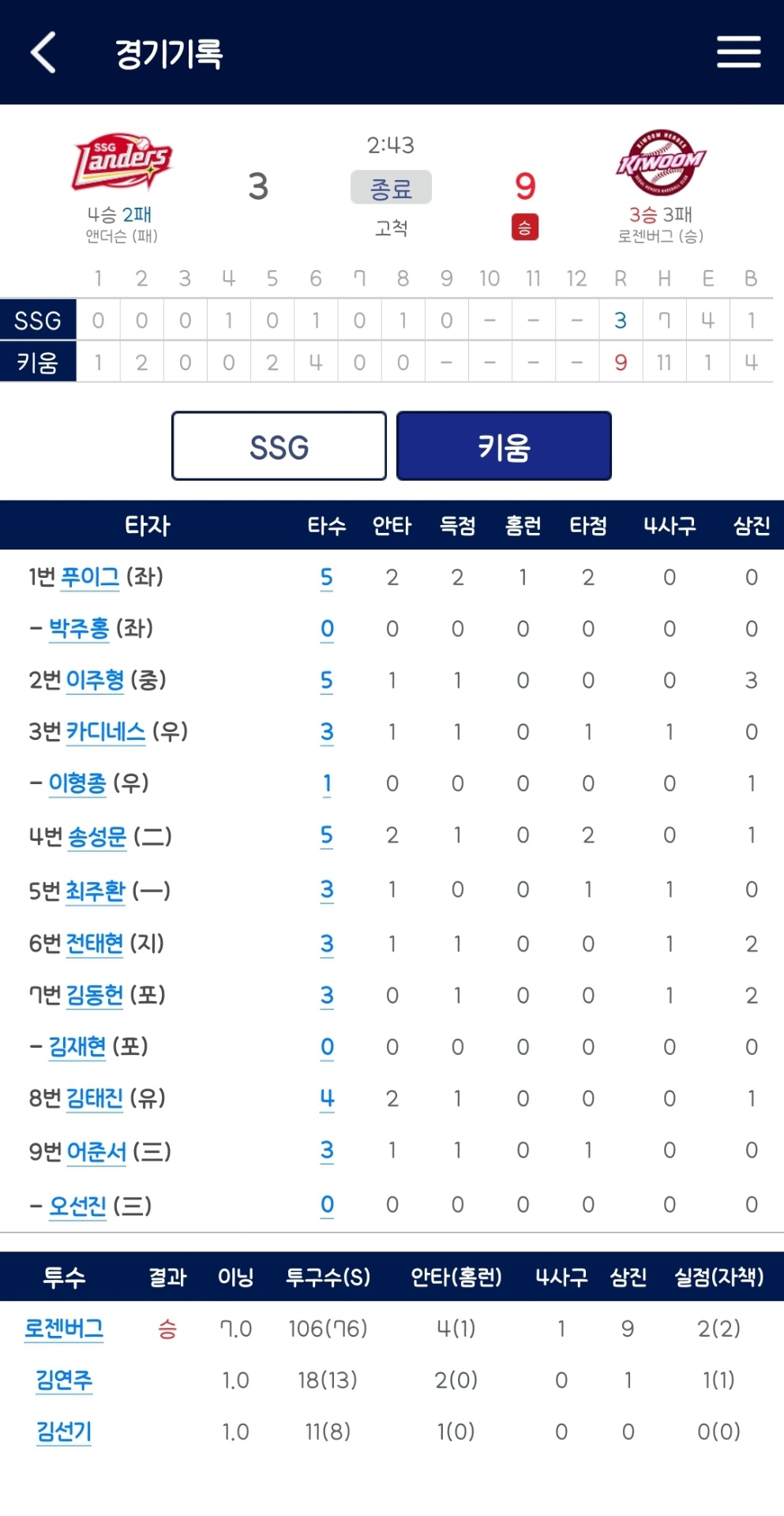
Task: Tap 푸이그's at-bat count 5
Action: (x=327, y=578)
